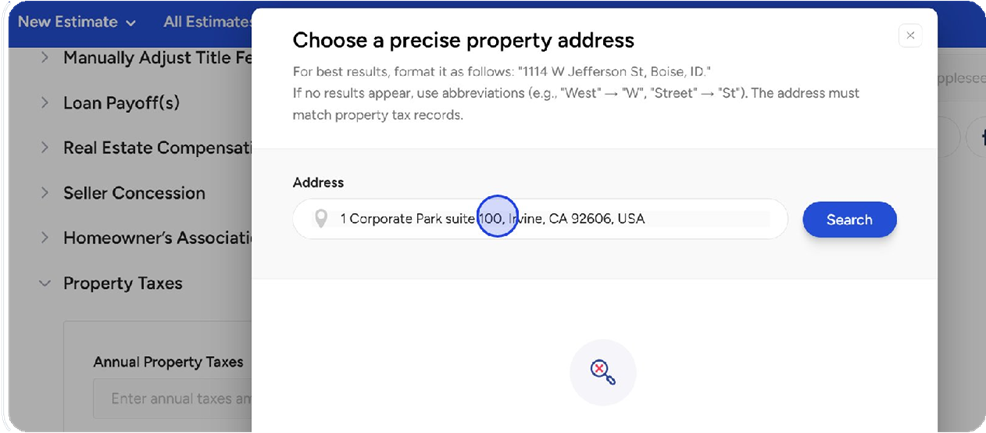Open the New Estimate dropdown
986x433 pixels.
(x=77, y=21)
